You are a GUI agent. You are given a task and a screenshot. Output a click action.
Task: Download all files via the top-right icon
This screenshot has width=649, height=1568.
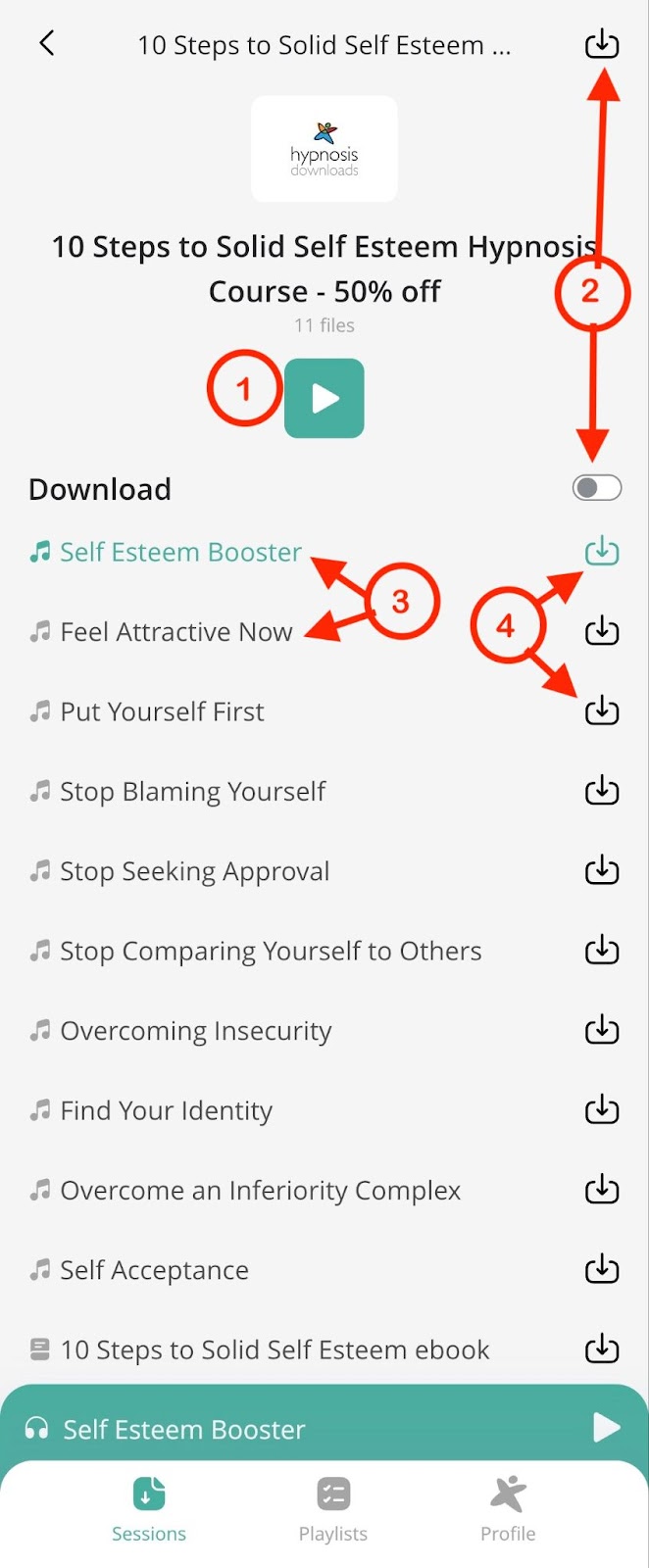[x=602, y=44]
